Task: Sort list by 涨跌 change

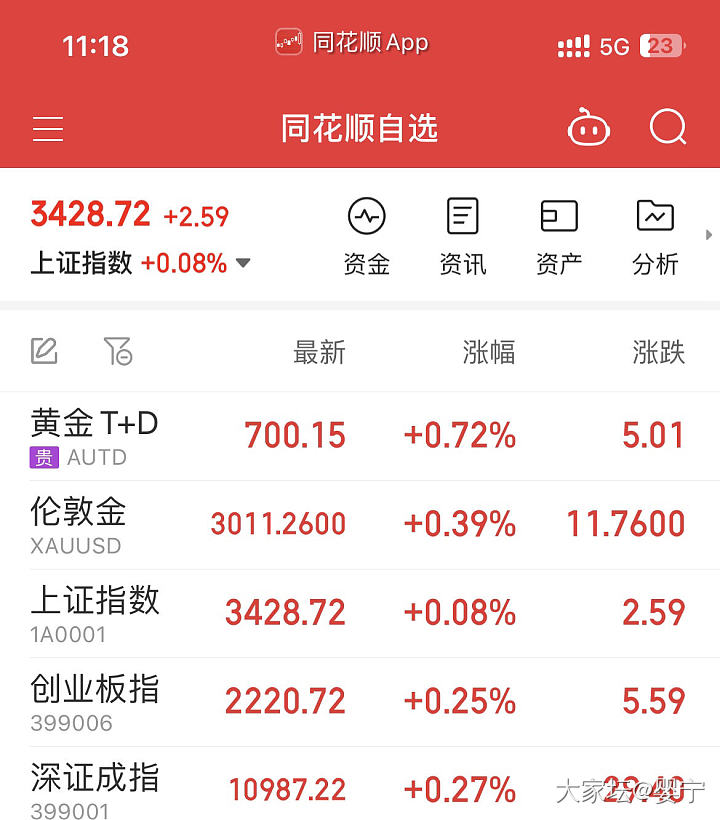Action: click(658, 352)
